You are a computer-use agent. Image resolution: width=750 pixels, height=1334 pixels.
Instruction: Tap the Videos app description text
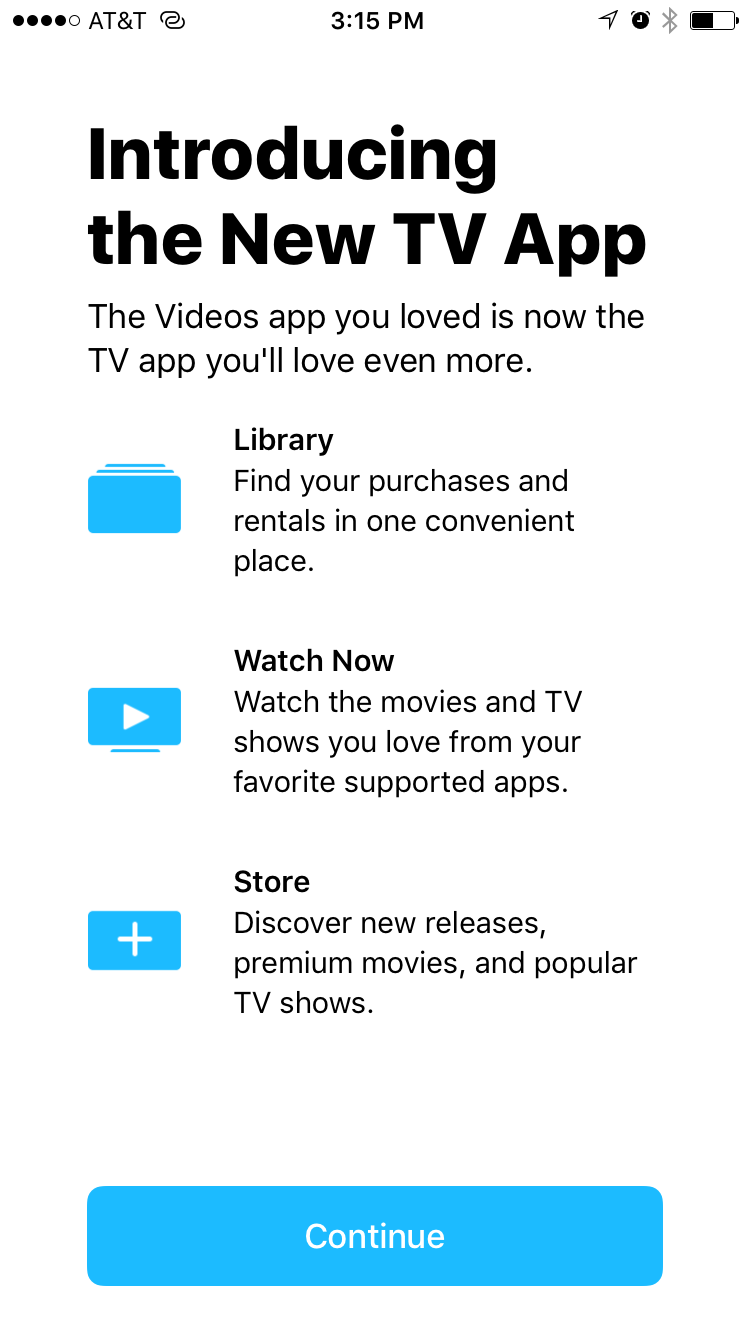coord(366,338)
